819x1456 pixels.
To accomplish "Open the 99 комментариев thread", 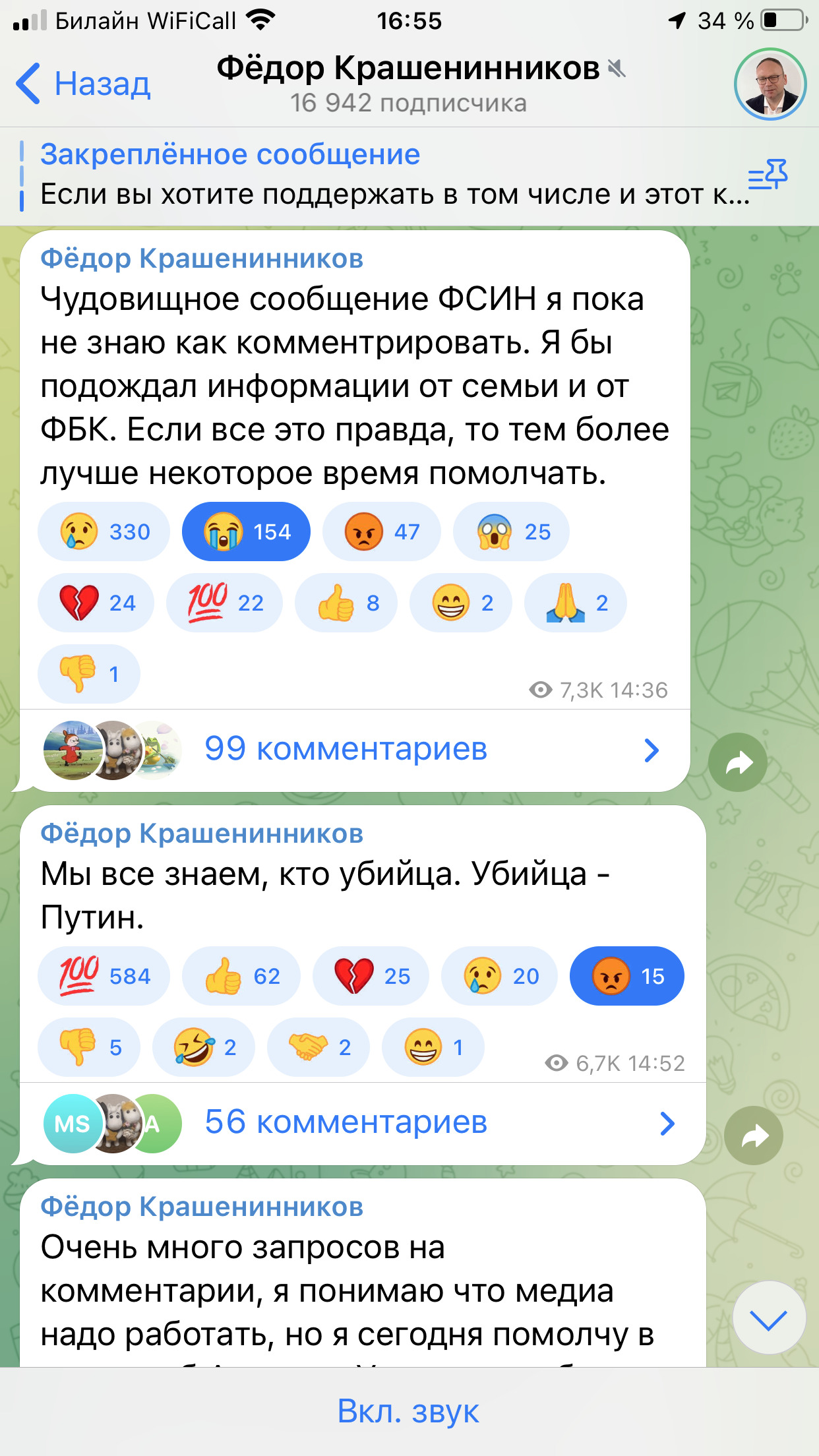I will [355, 750].
